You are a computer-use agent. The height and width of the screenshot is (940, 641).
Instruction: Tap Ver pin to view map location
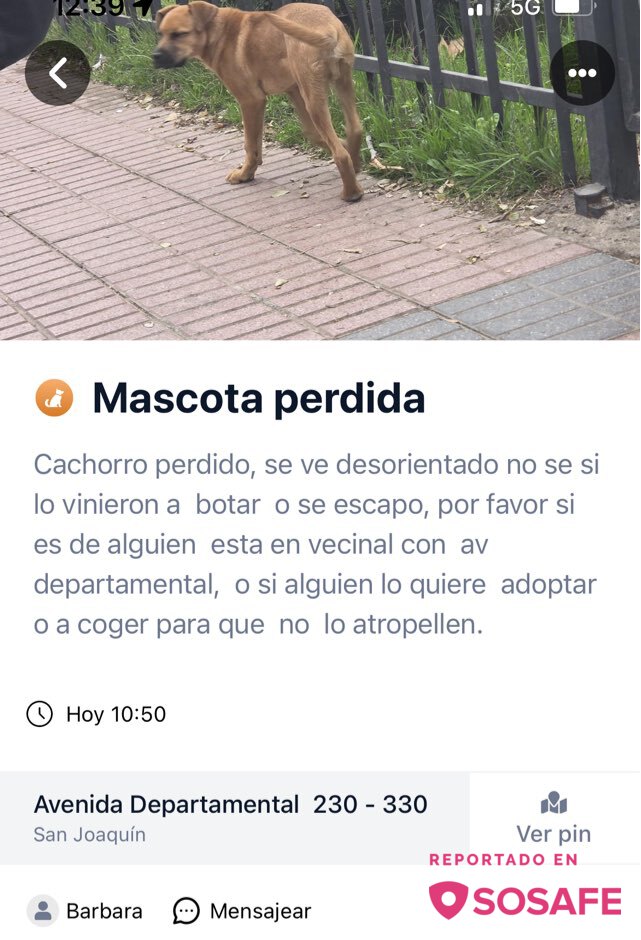pyautogui.click(x=553, y=818)
